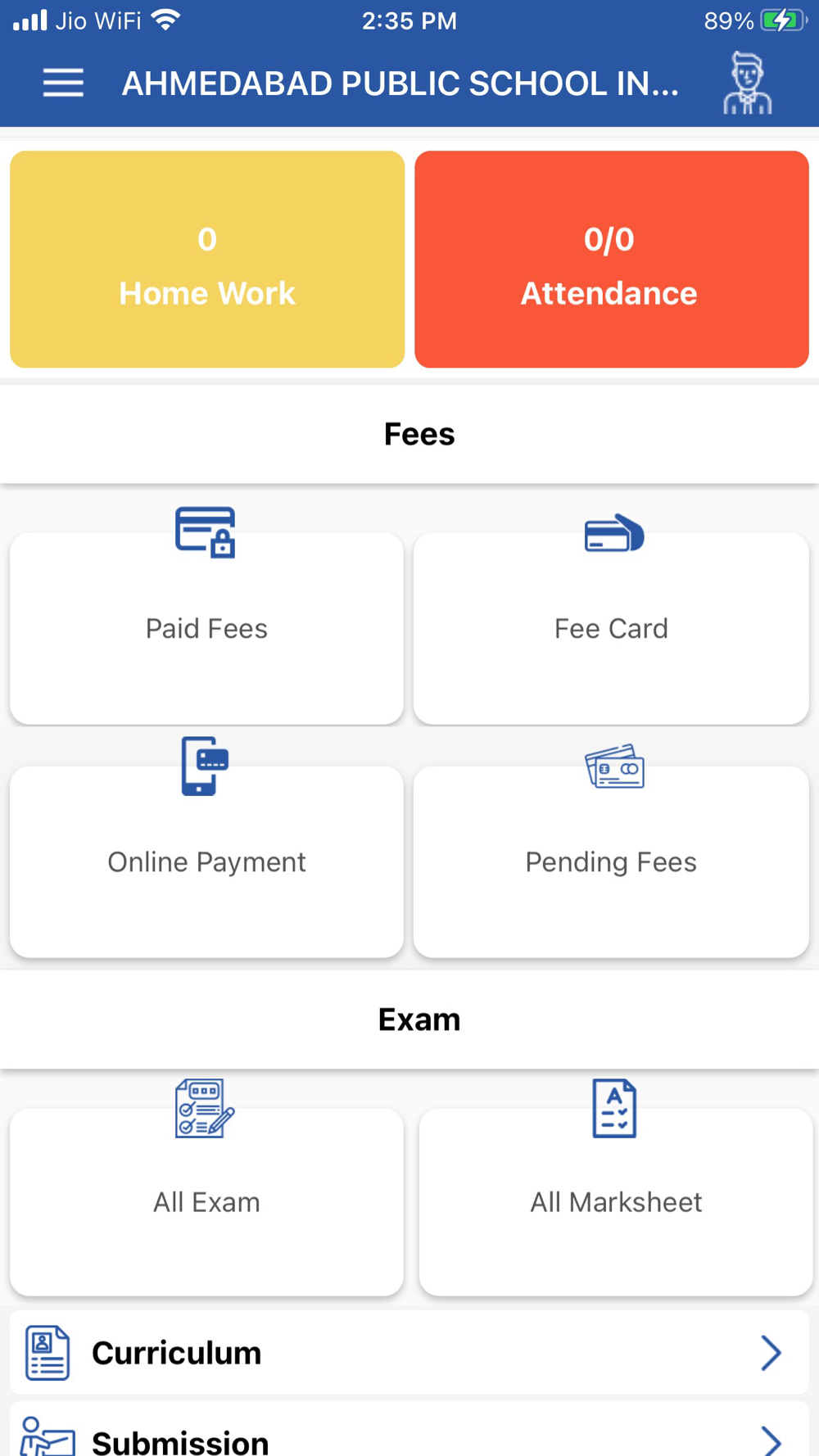Open the hamburger drawer menu
This screenshot has width=819, height=1456.
[63, 83]
